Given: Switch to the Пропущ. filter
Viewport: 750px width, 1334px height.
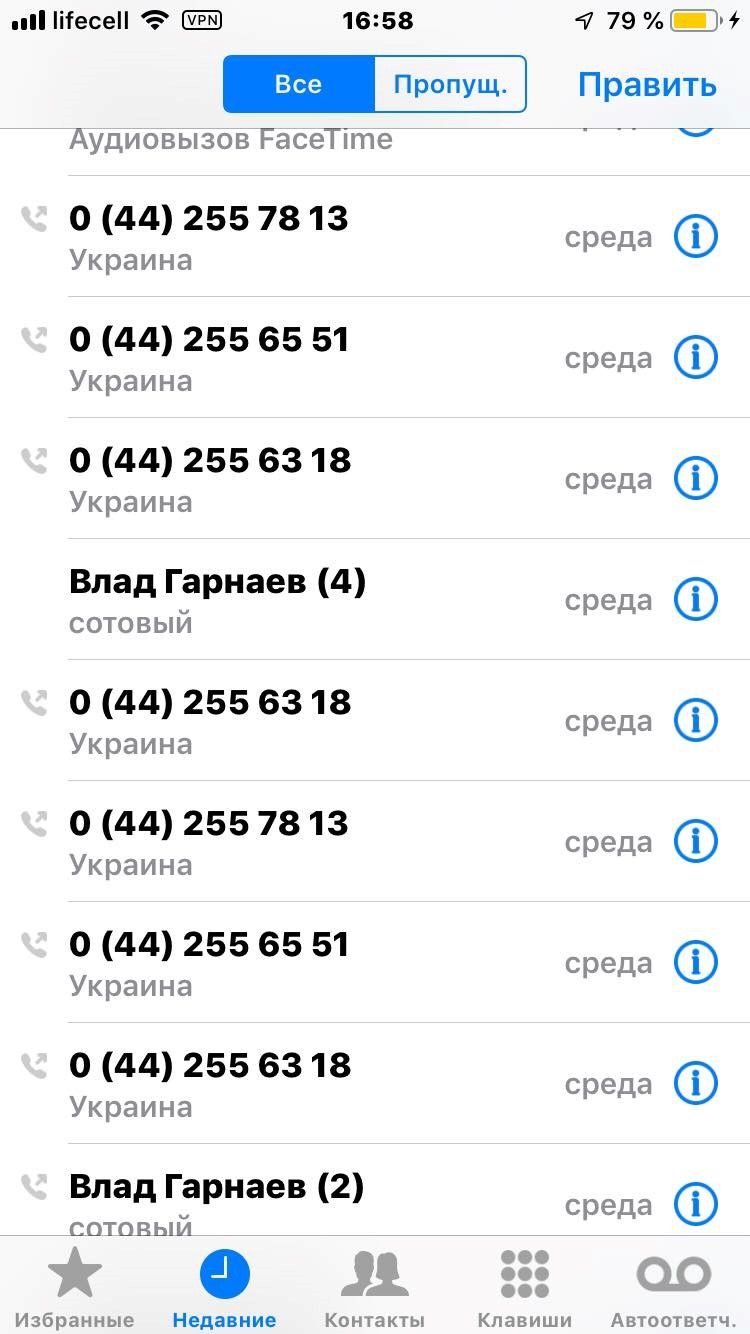Looking at the screenshot, I should 450,85.
